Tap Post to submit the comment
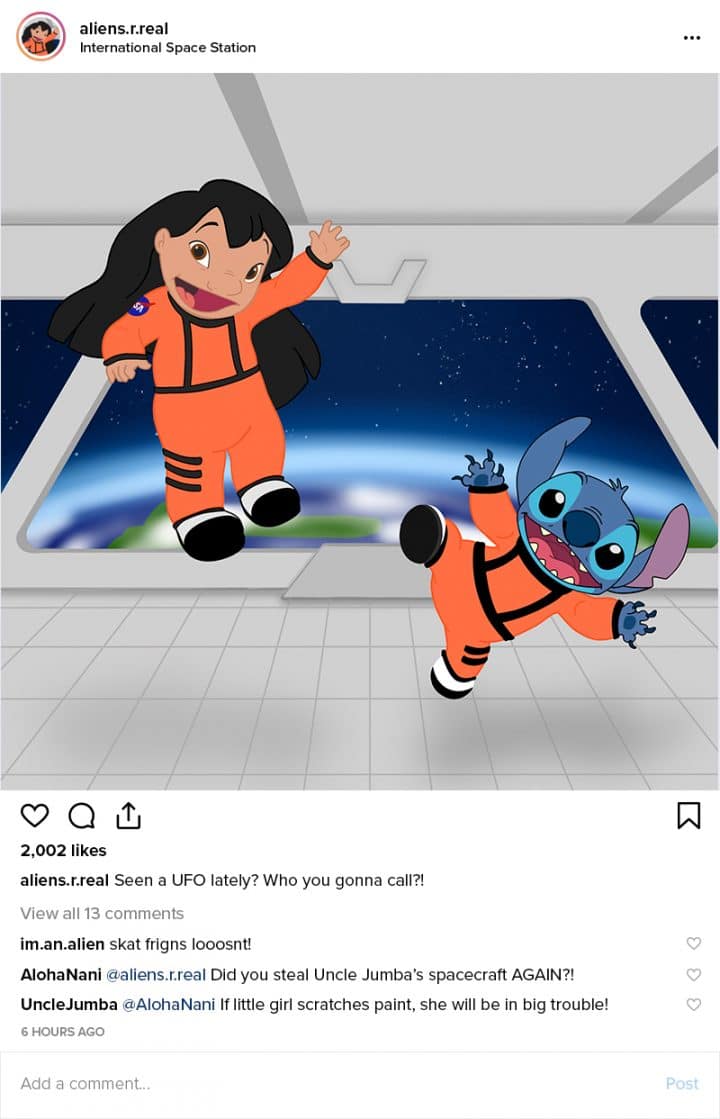This screenshot has height=1119, width=720. tap(682, 1083)
